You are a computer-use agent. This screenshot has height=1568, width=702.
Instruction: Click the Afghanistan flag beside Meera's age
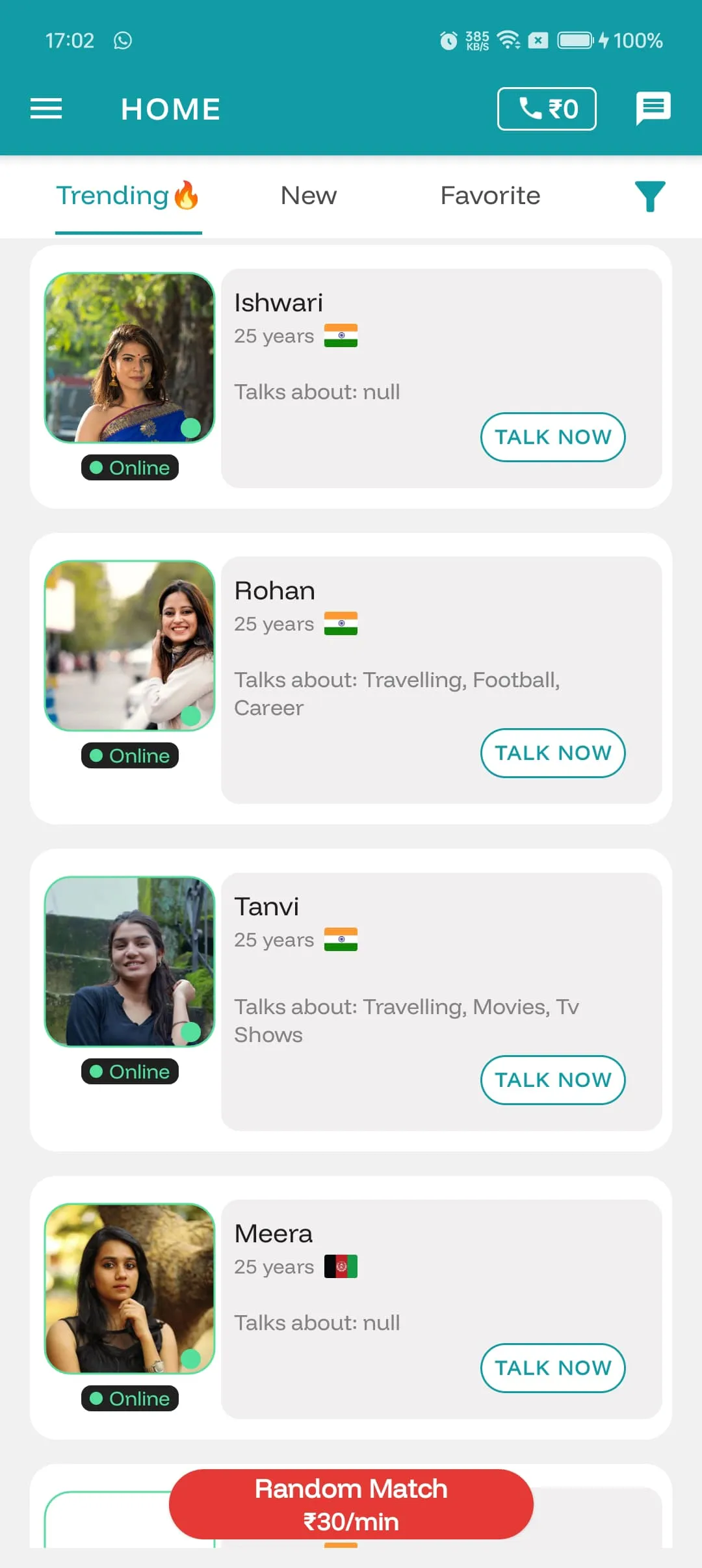click(x=341, y=1266)
